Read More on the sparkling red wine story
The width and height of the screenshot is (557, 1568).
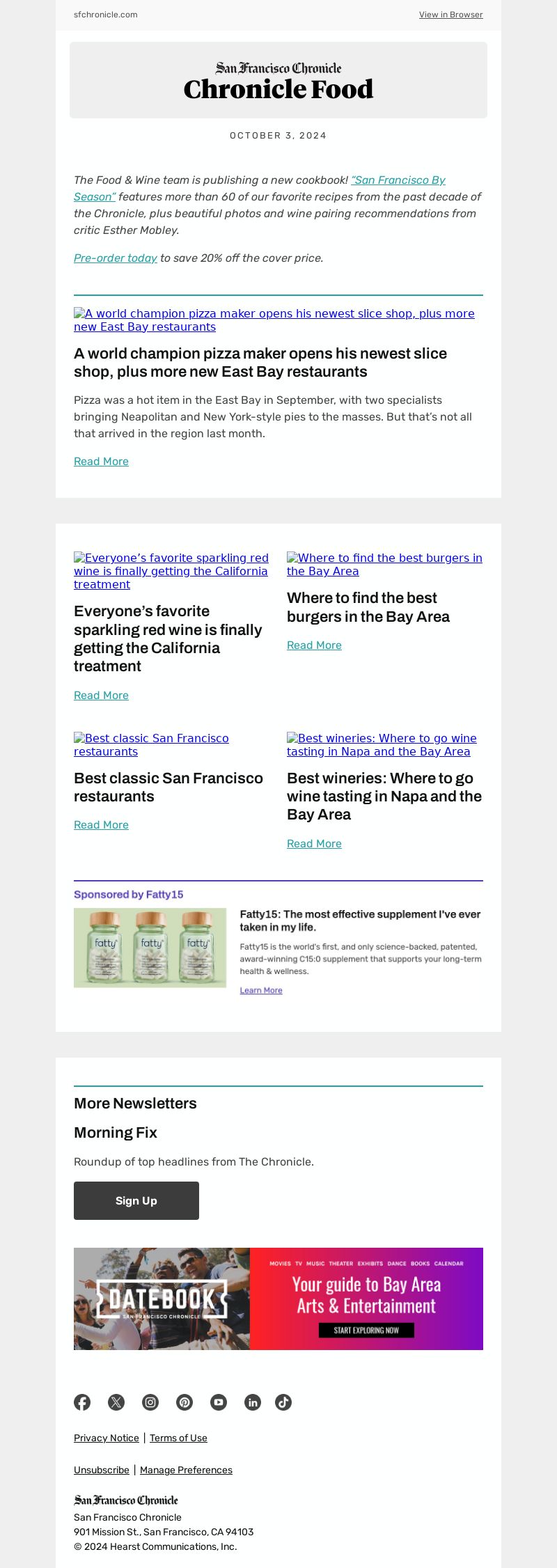(101, 696)
